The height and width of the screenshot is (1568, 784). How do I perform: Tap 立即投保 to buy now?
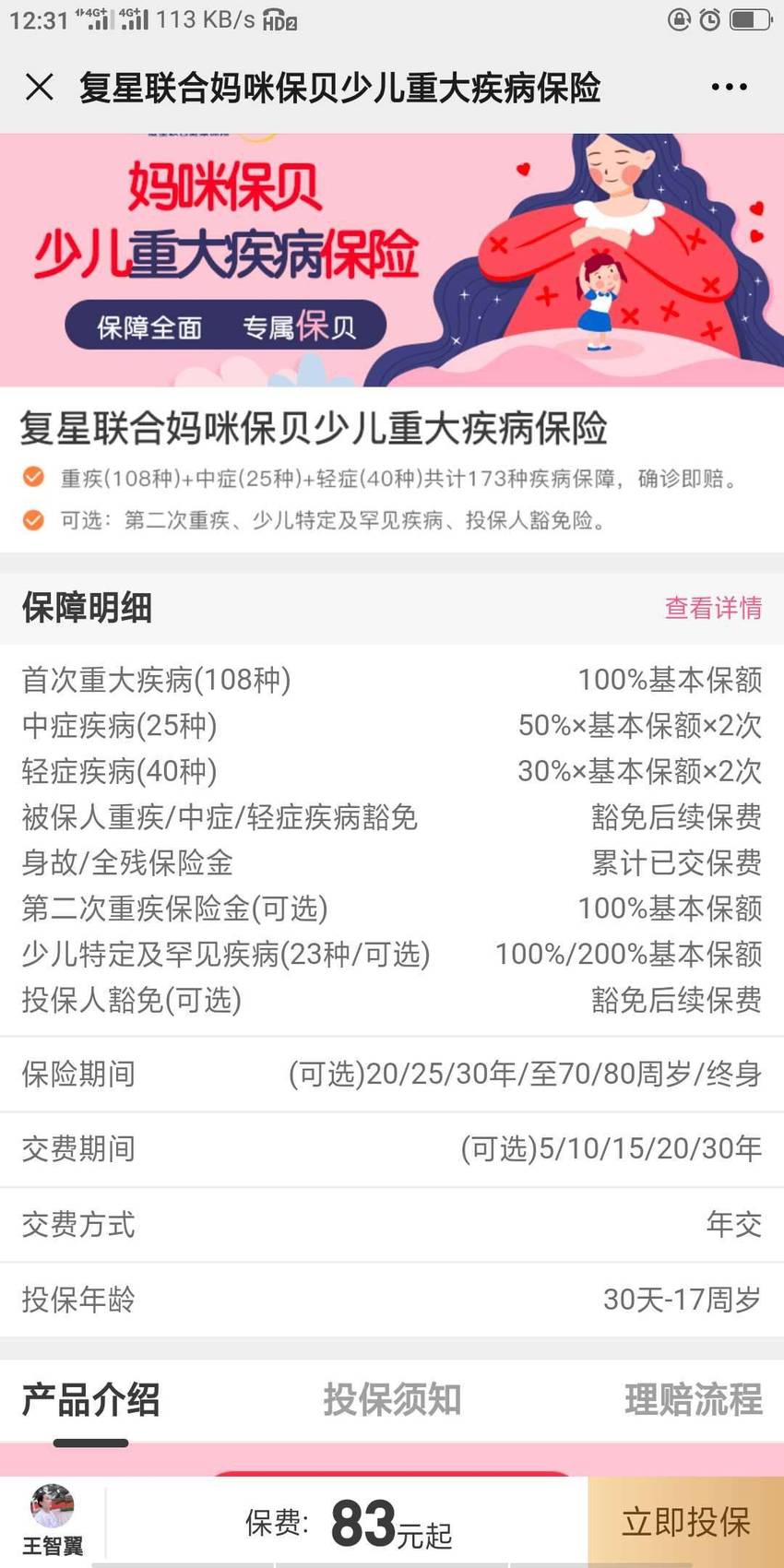point(685,1522)
